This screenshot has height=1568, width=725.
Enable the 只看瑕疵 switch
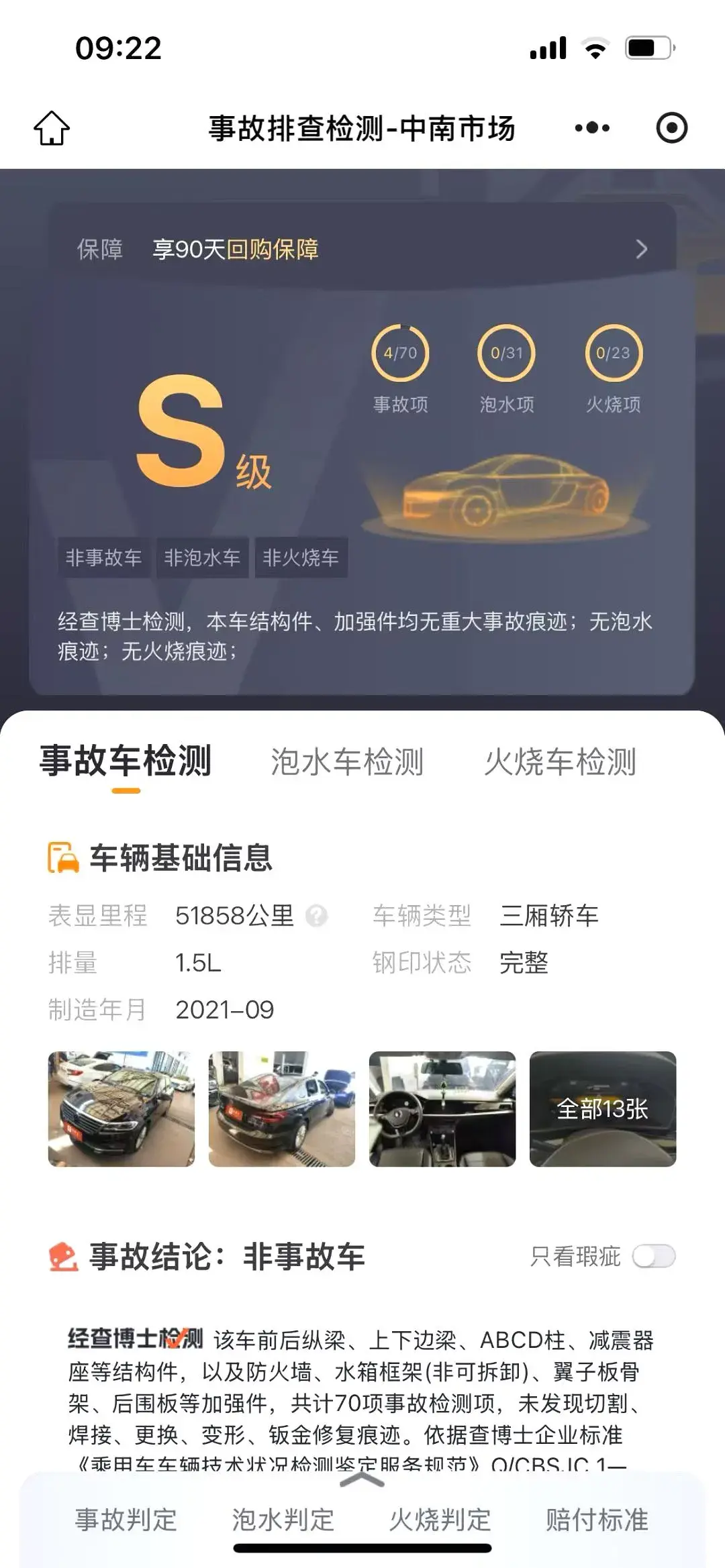654,1256
